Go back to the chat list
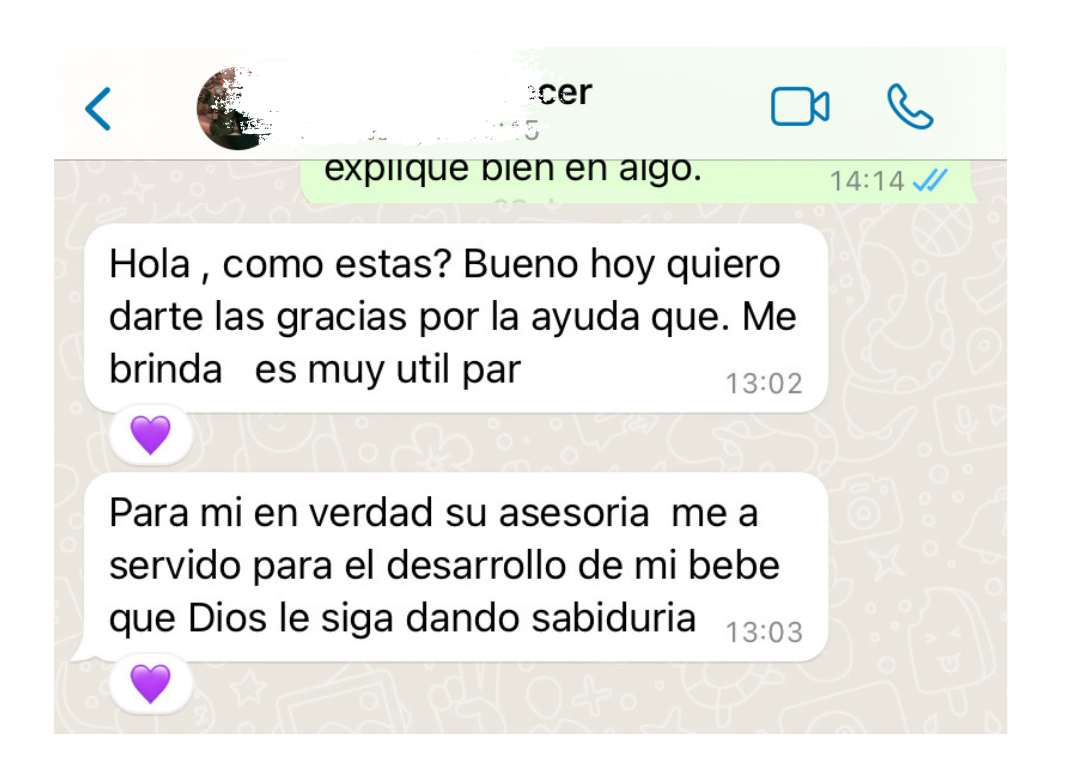This screenshot has height=779, width=1068. click(x=98, y=108)
